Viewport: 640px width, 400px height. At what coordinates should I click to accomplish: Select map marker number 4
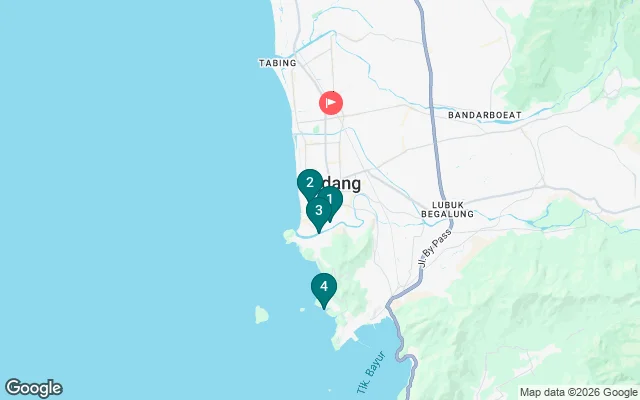(x=323, y=288)
